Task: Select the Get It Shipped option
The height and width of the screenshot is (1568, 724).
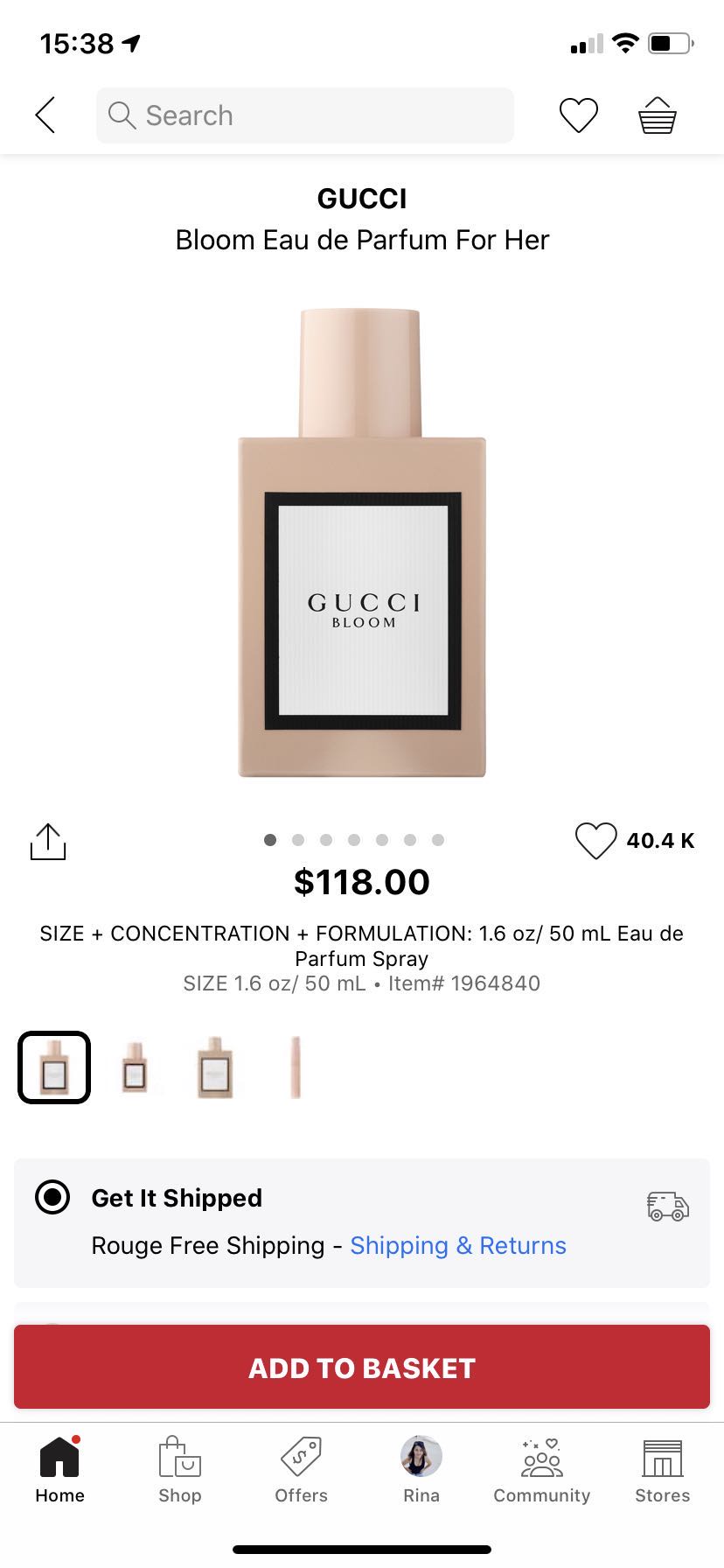Action: click(52, 1197)
